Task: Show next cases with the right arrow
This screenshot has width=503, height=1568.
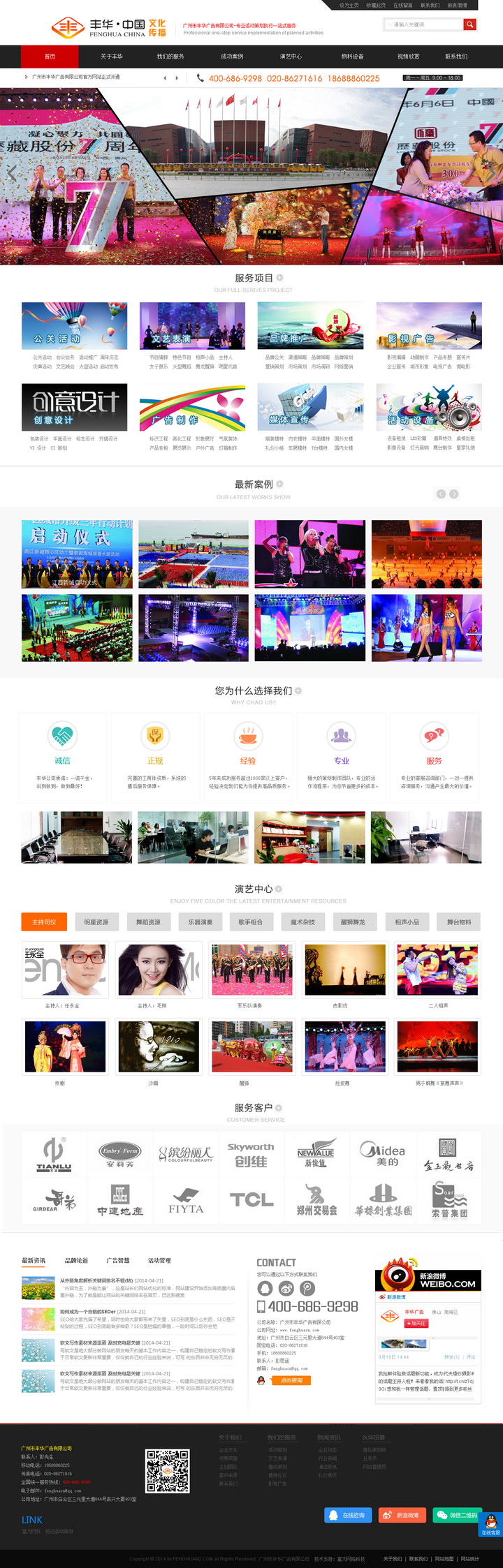Action: click(454, 494)
